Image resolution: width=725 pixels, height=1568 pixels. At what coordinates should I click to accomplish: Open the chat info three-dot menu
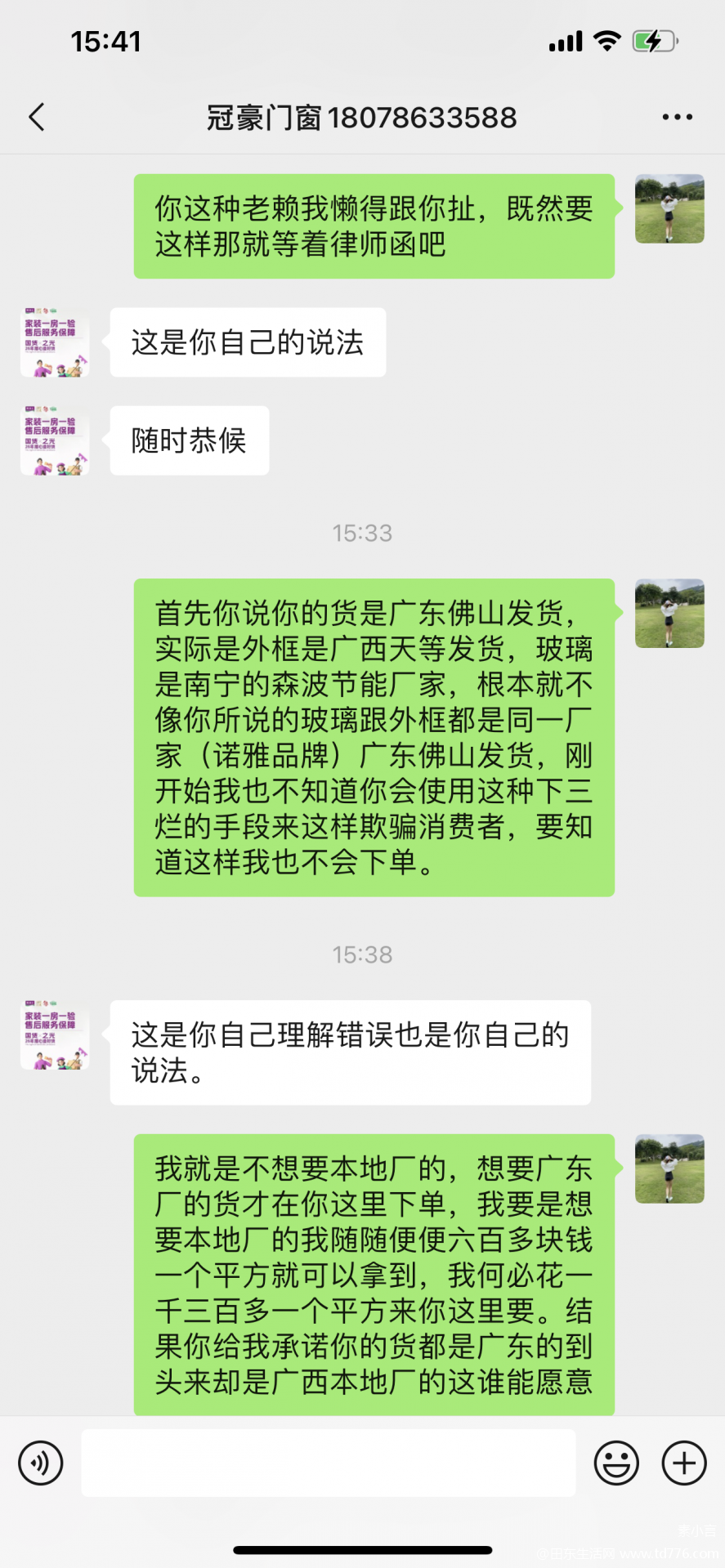[677, 118]
